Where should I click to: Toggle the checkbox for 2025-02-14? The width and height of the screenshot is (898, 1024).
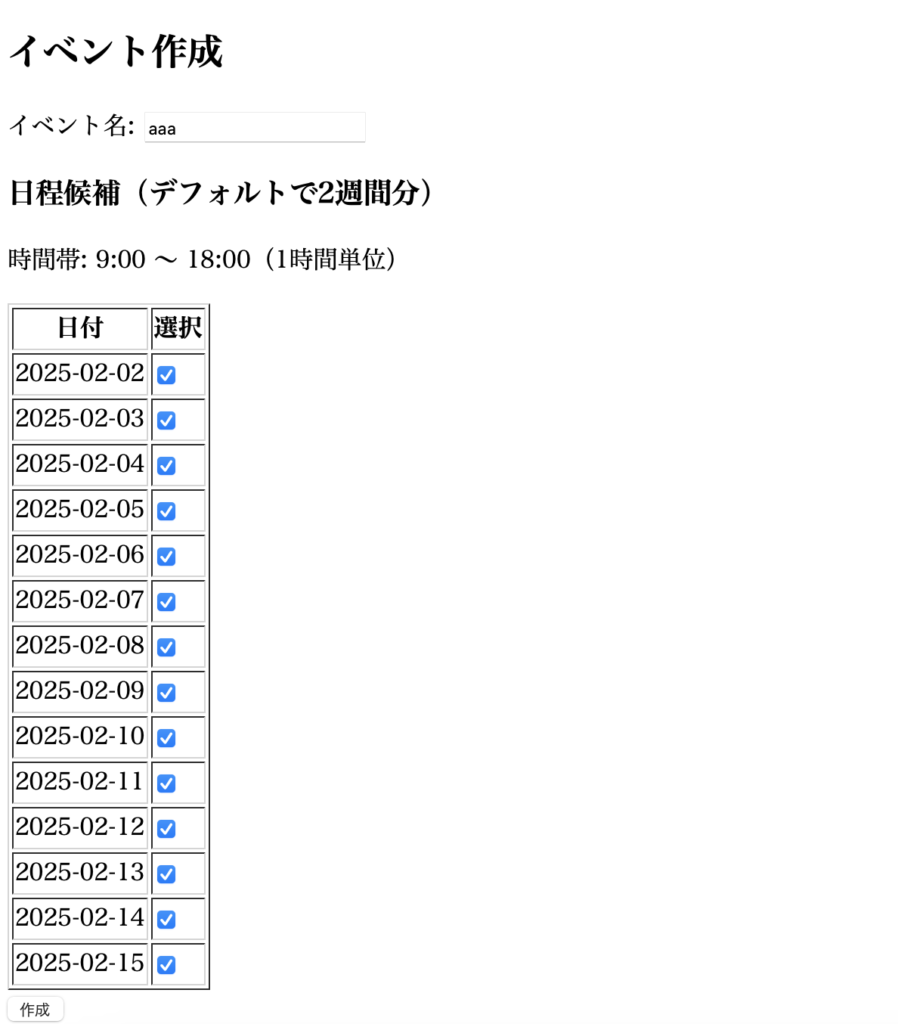[167, 919]
